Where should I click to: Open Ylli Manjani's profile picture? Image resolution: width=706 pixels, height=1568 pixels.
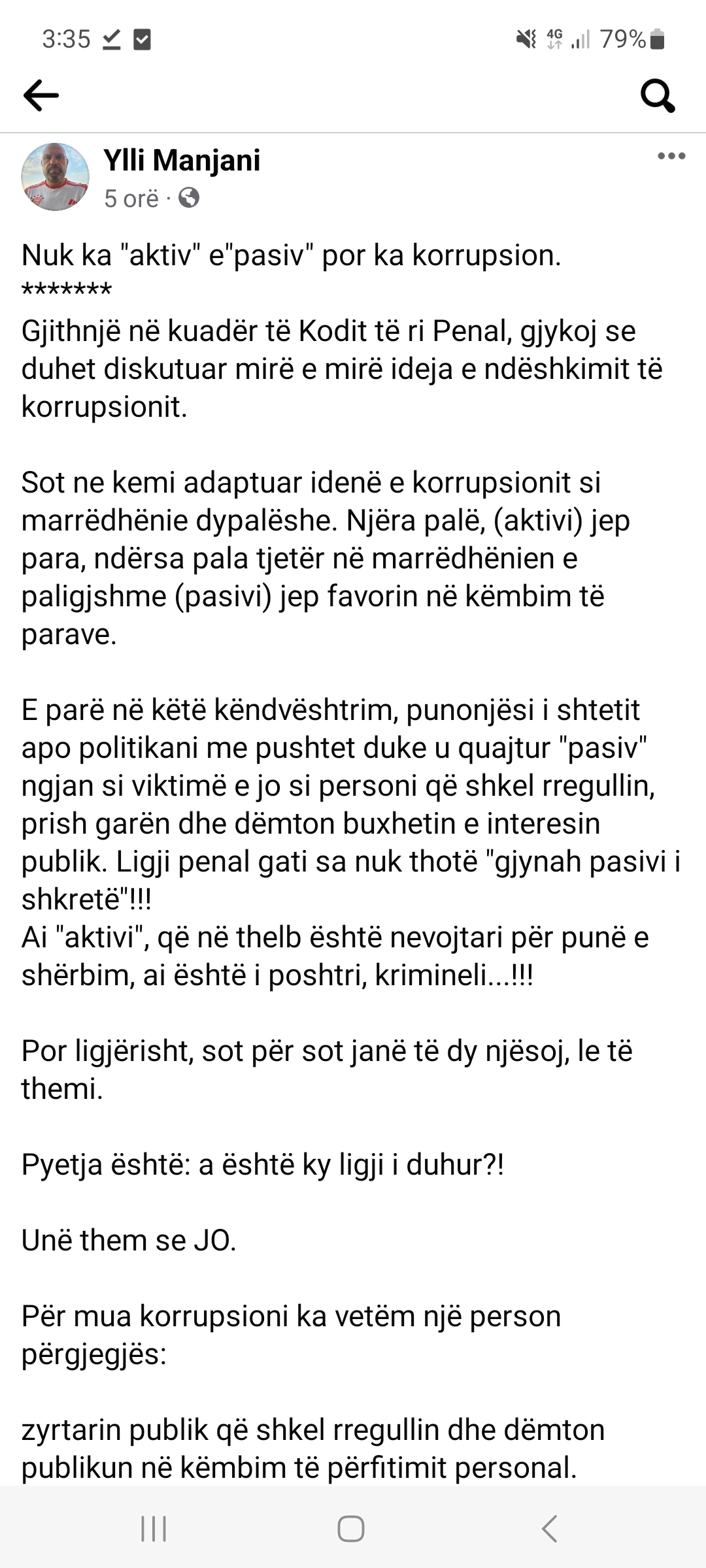pyautogui.click(x=55, y=176)
